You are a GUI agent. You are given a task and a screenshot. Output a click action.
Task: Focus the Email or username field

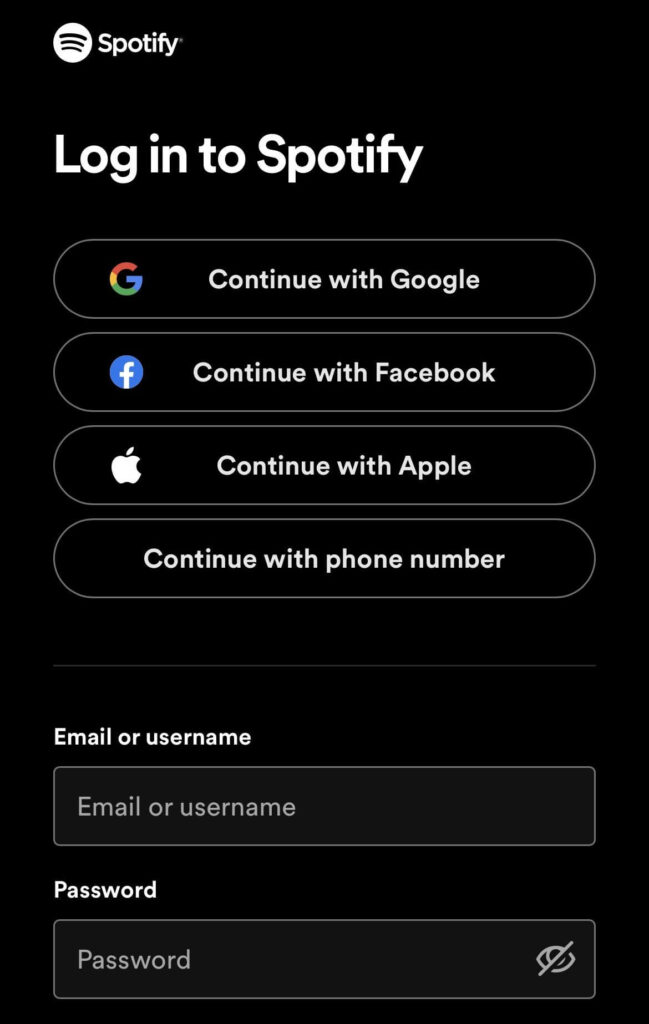point(324,806)
